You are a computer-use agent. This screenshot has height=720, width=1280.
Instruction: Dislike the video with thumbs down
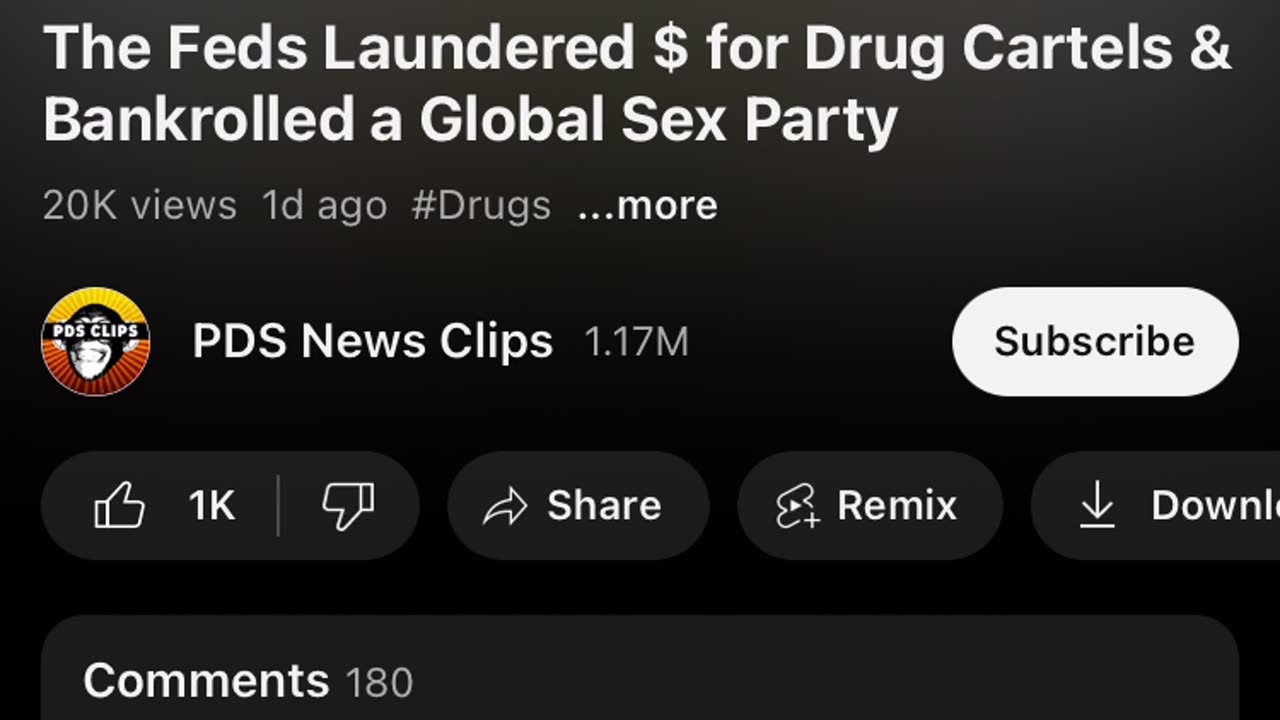pyautogui.click(x=348, y=505)
